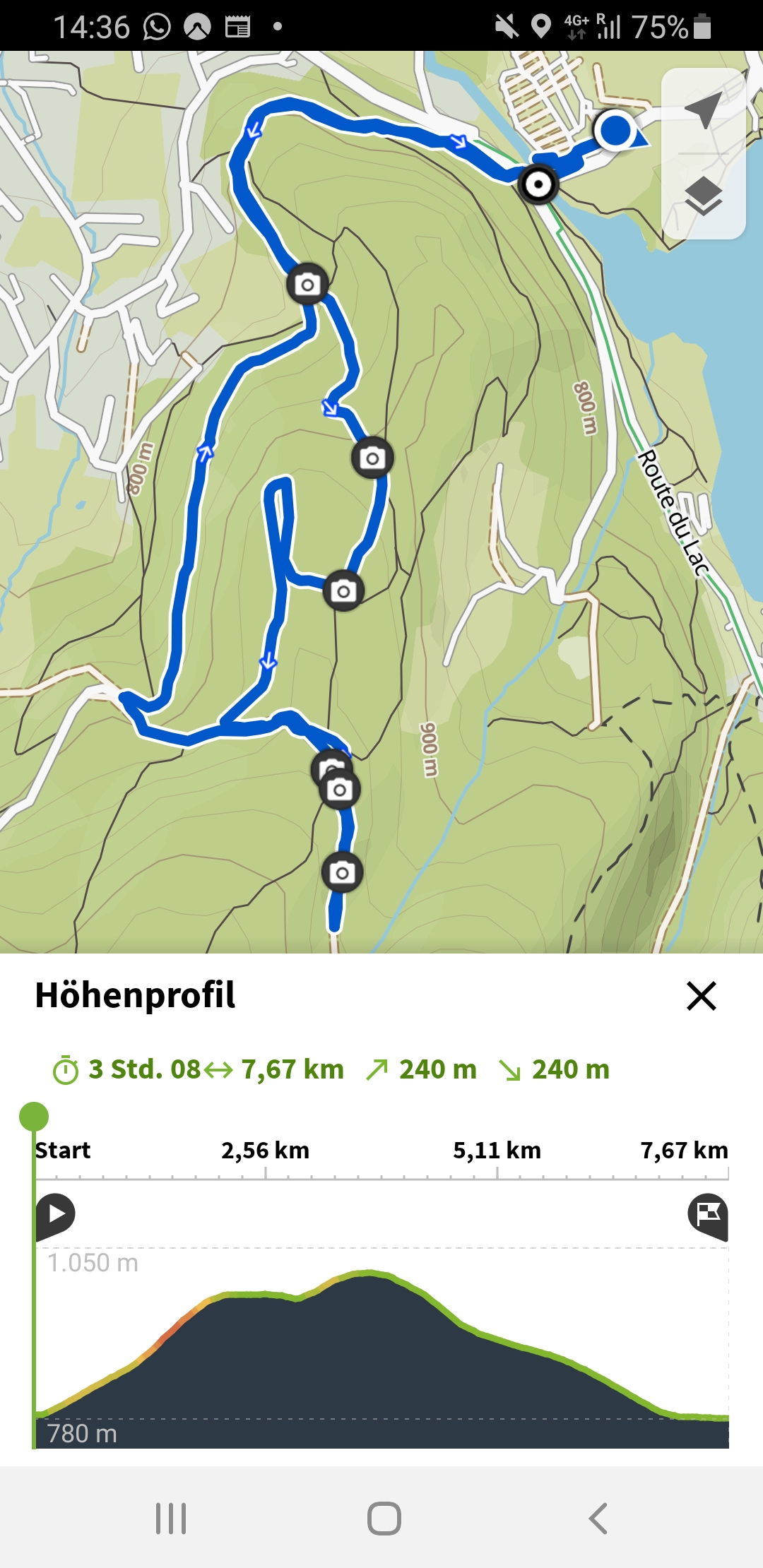Tap the finish flag marker

click(x=708, y=1216)
